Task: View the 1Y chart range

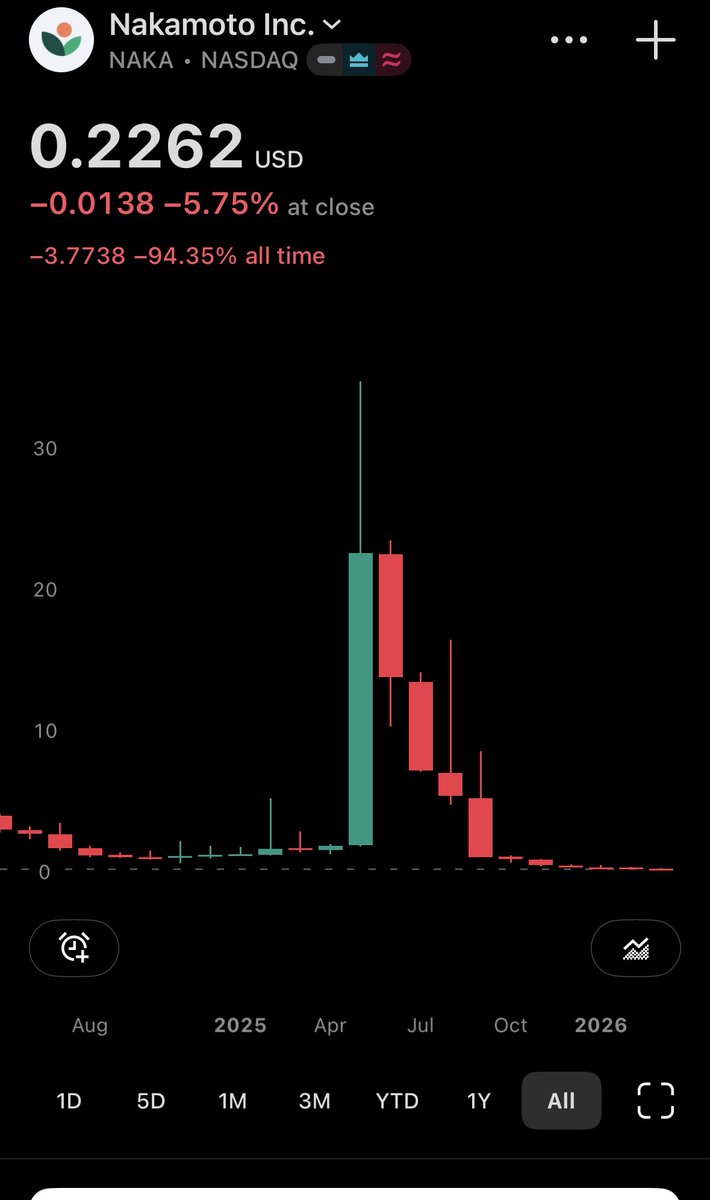Action: [479, 1101]
